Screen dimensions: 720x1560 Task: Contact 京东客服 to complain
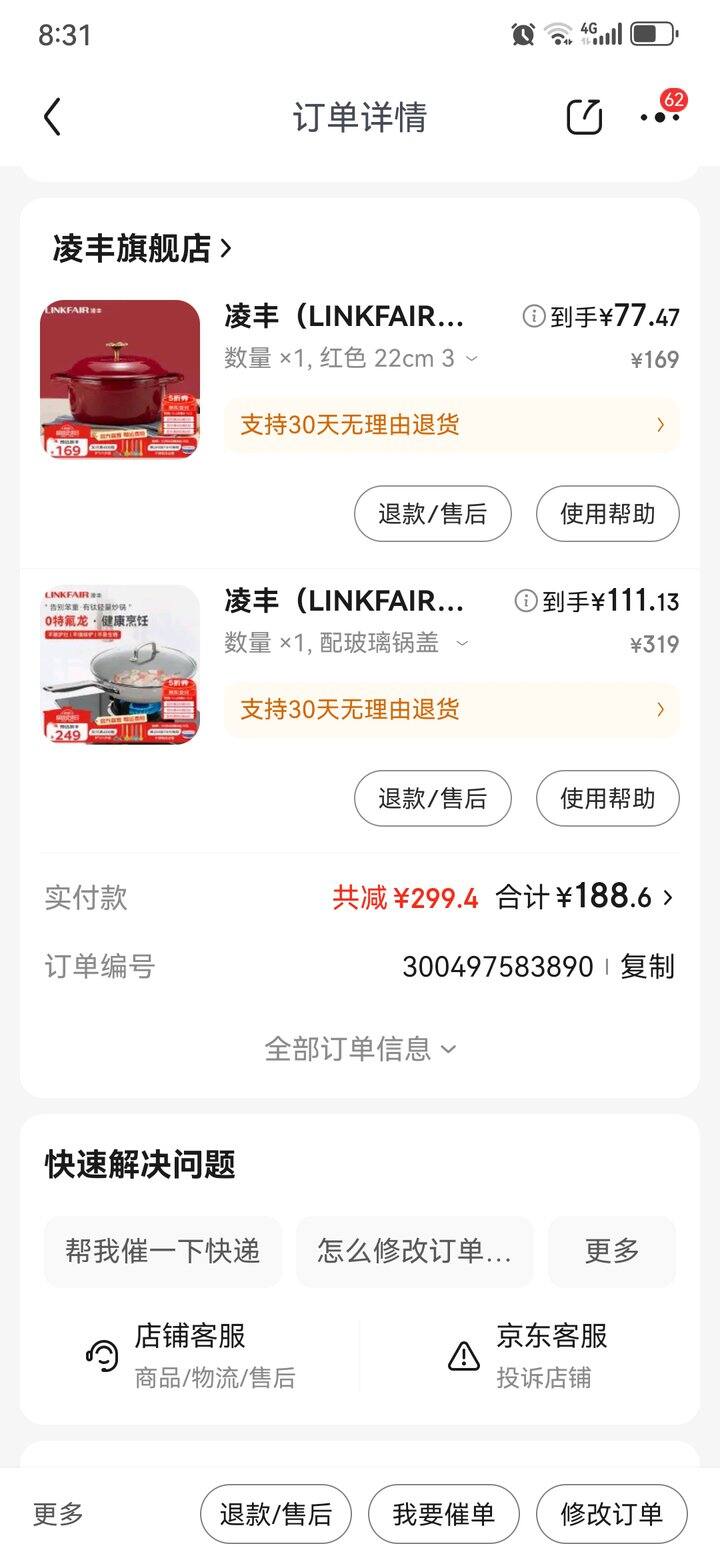pos(527,1355)
